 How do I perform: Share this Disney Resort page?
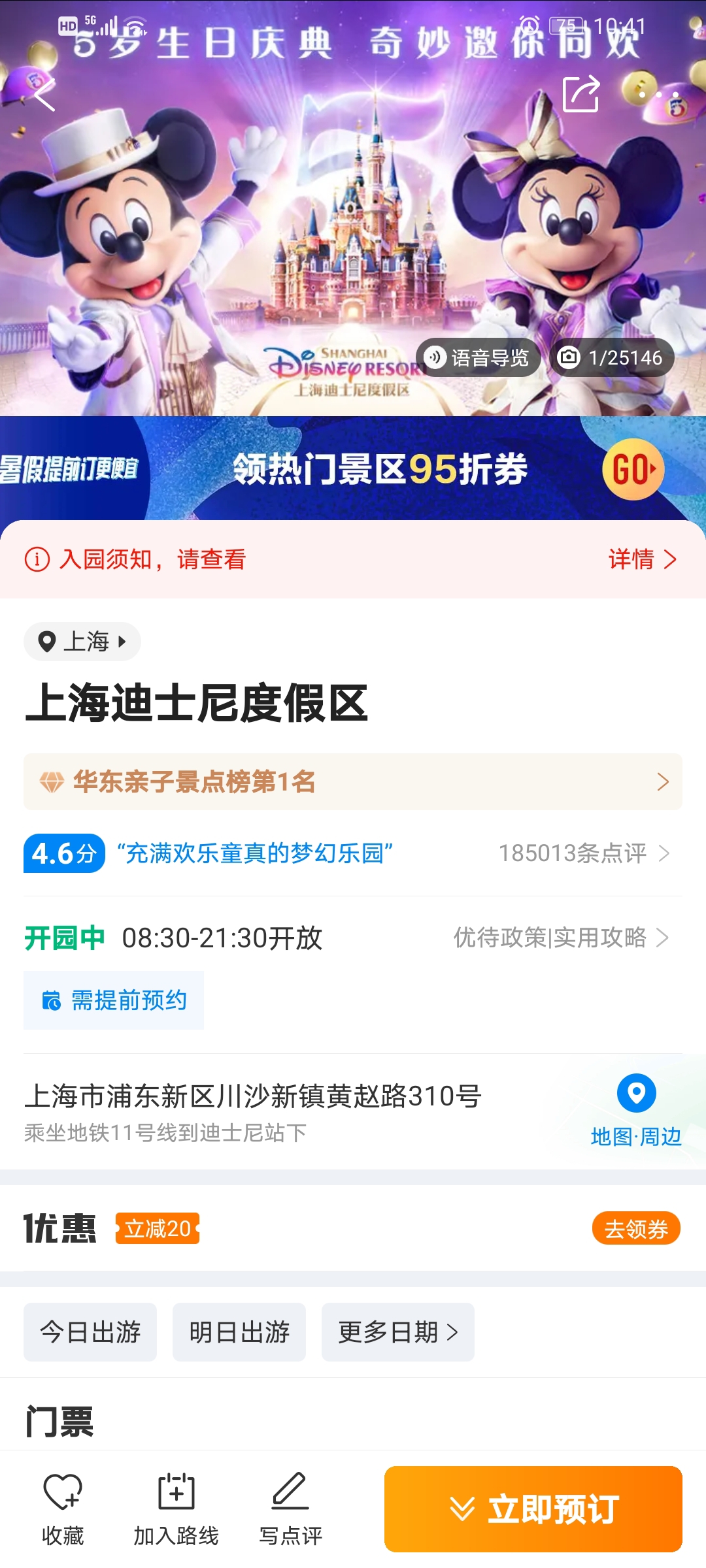click(580, 94)
